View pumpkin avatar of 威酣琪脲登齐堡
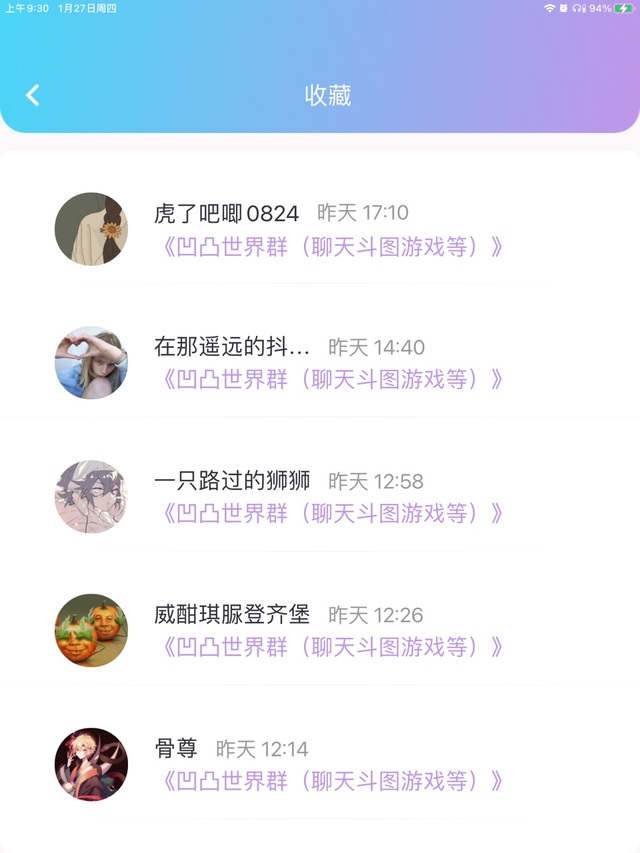Screen dimensions: 640x853 coord(91,631)
